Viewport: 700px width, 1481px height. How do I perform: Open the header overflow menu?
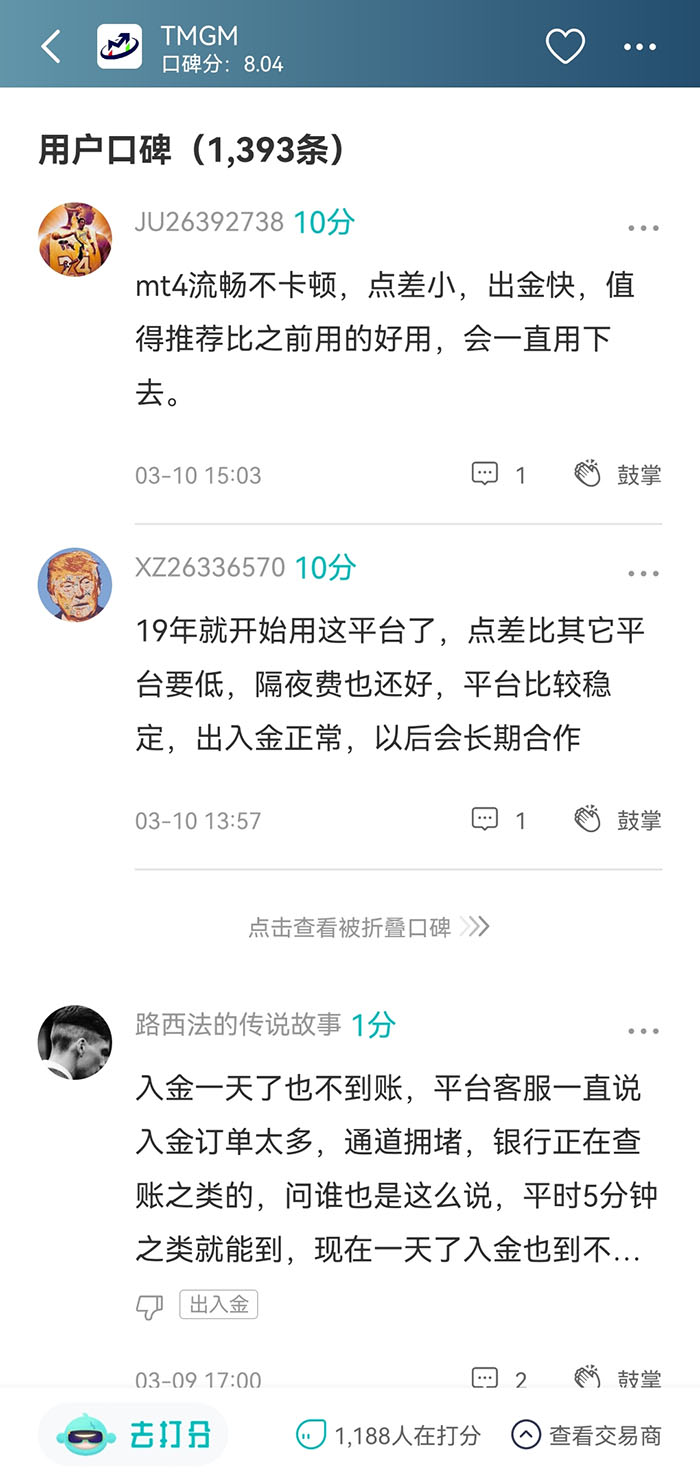coord(640,46)
